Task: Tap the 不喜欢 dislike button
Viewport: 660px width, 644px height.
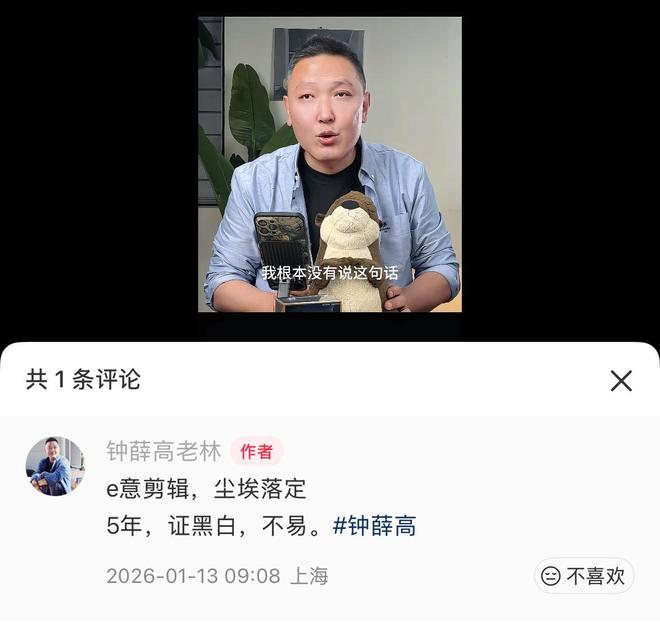Action: pos(584,576)
